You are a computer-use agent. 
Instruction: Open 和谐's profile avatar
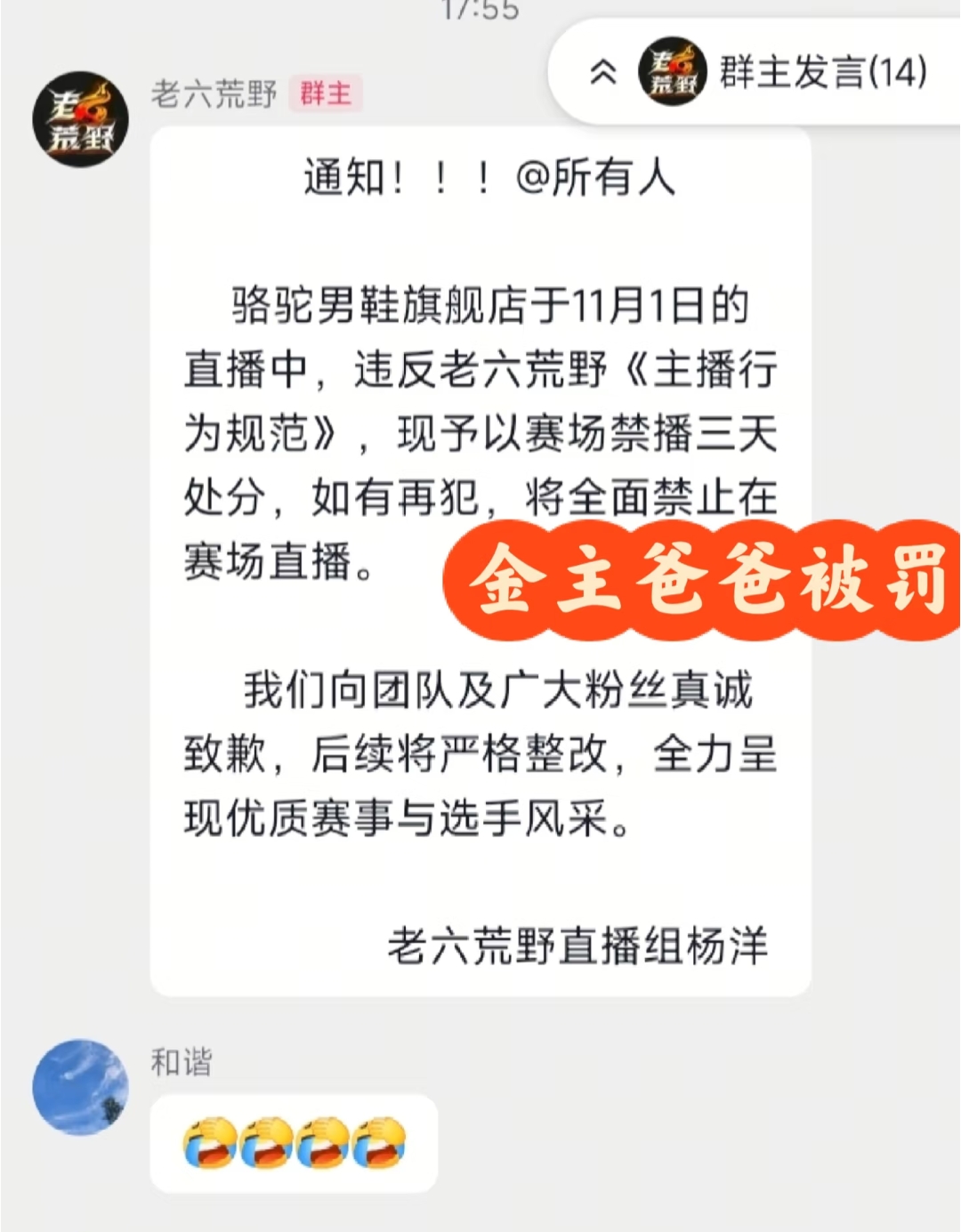[x=80, y=1087]
